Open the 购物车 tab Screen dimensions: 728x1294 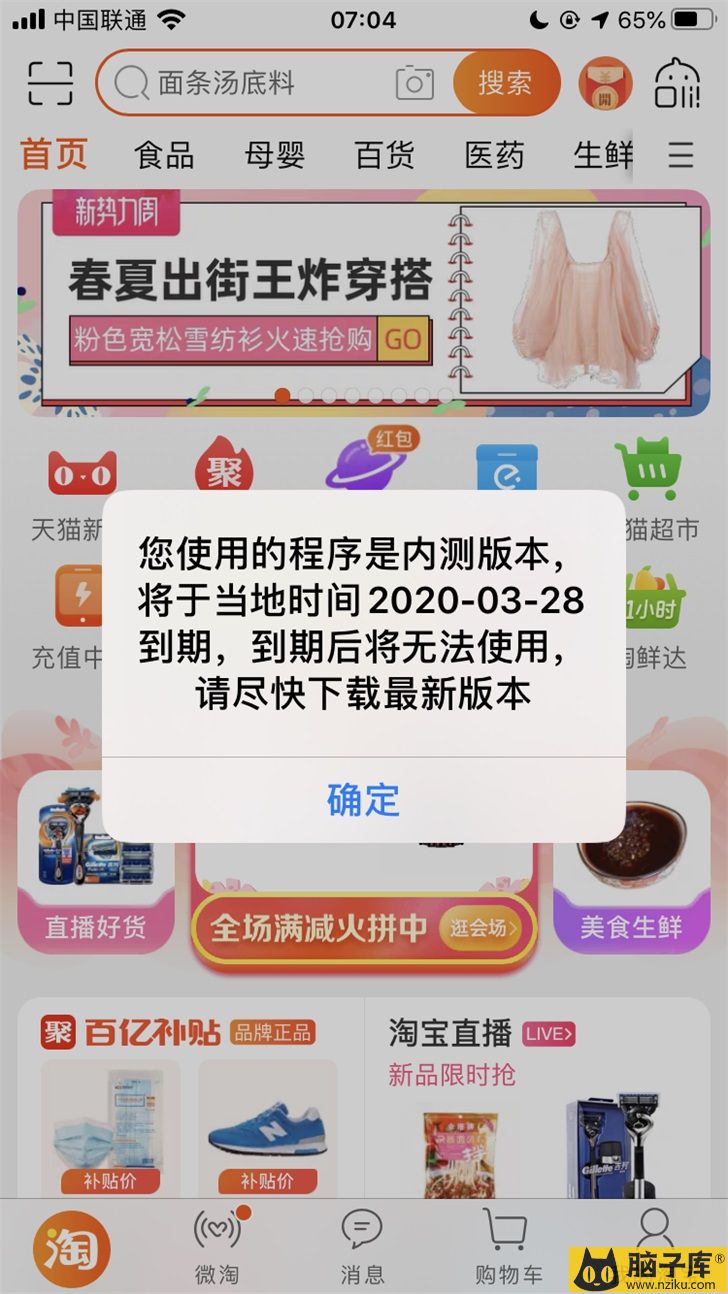coord(508,1246)
